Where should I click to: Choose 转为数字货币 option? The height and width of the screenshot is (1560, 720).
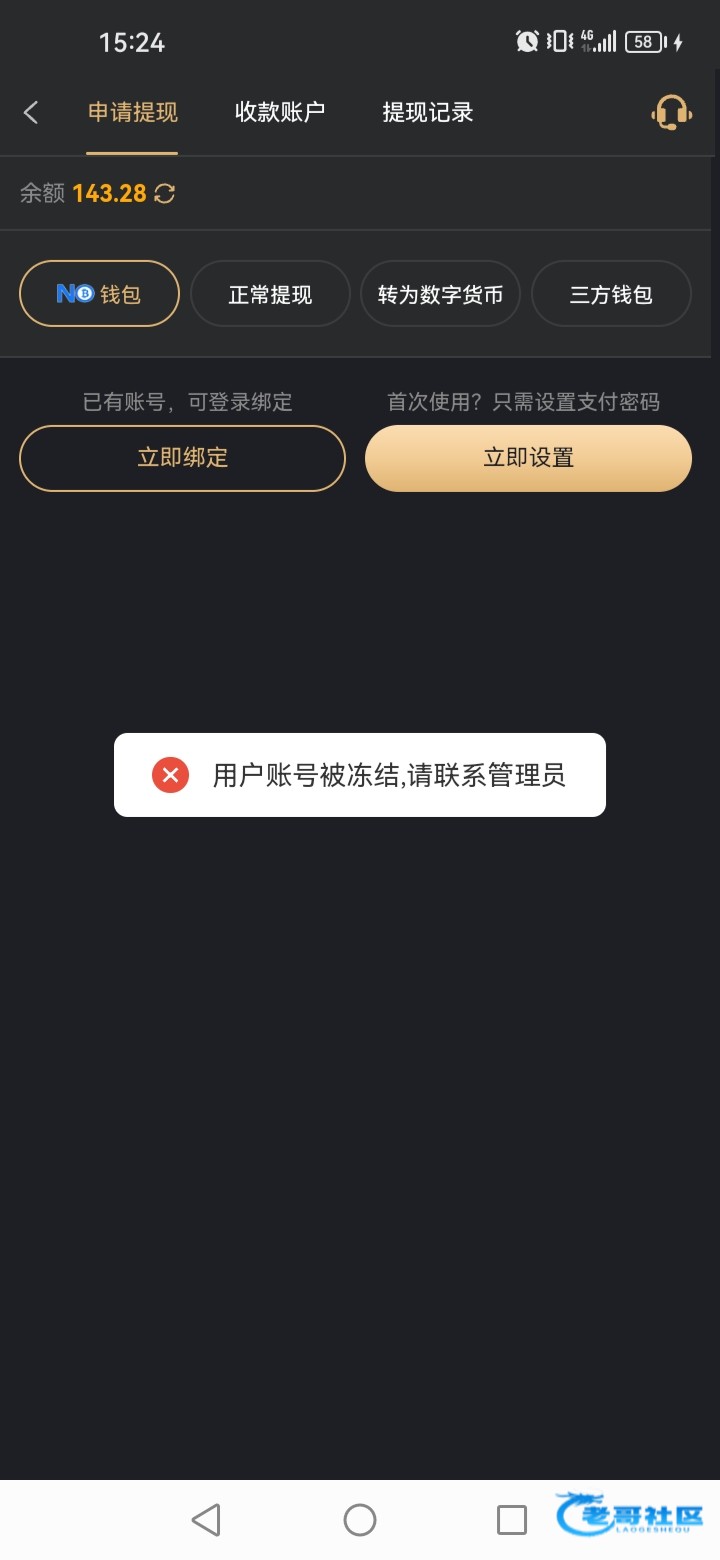click(x=440, y=294)
